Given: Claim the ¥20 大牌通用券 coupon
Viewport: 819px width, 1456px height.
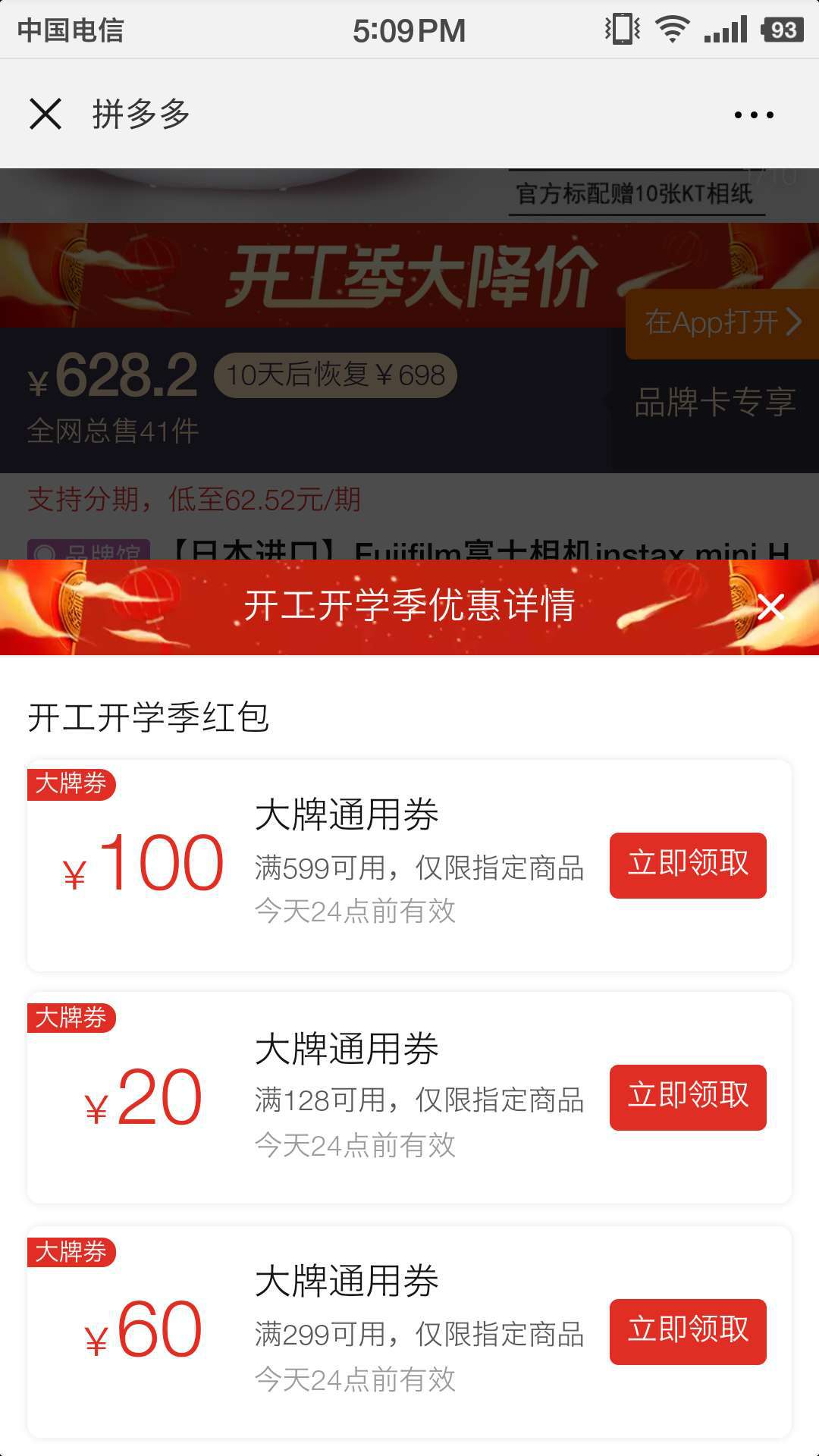Looking at the screenshot, I should point(688,1097).
